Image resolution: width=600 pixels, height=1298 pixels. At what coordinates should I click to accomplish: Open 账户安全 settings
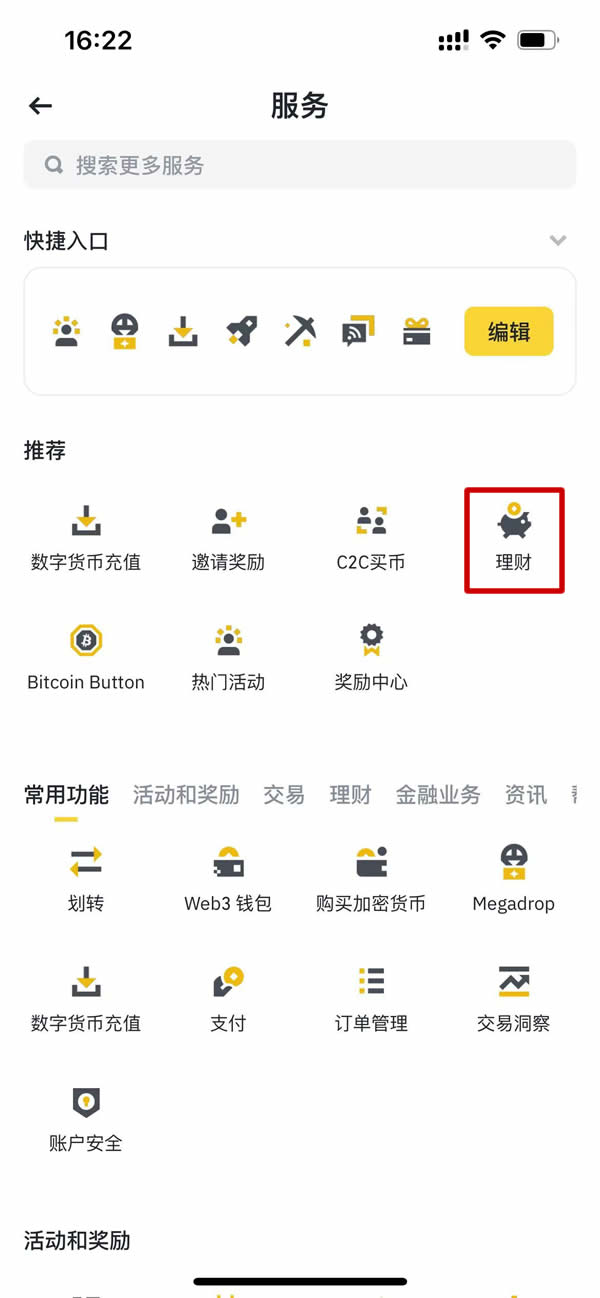point(86,1120)
